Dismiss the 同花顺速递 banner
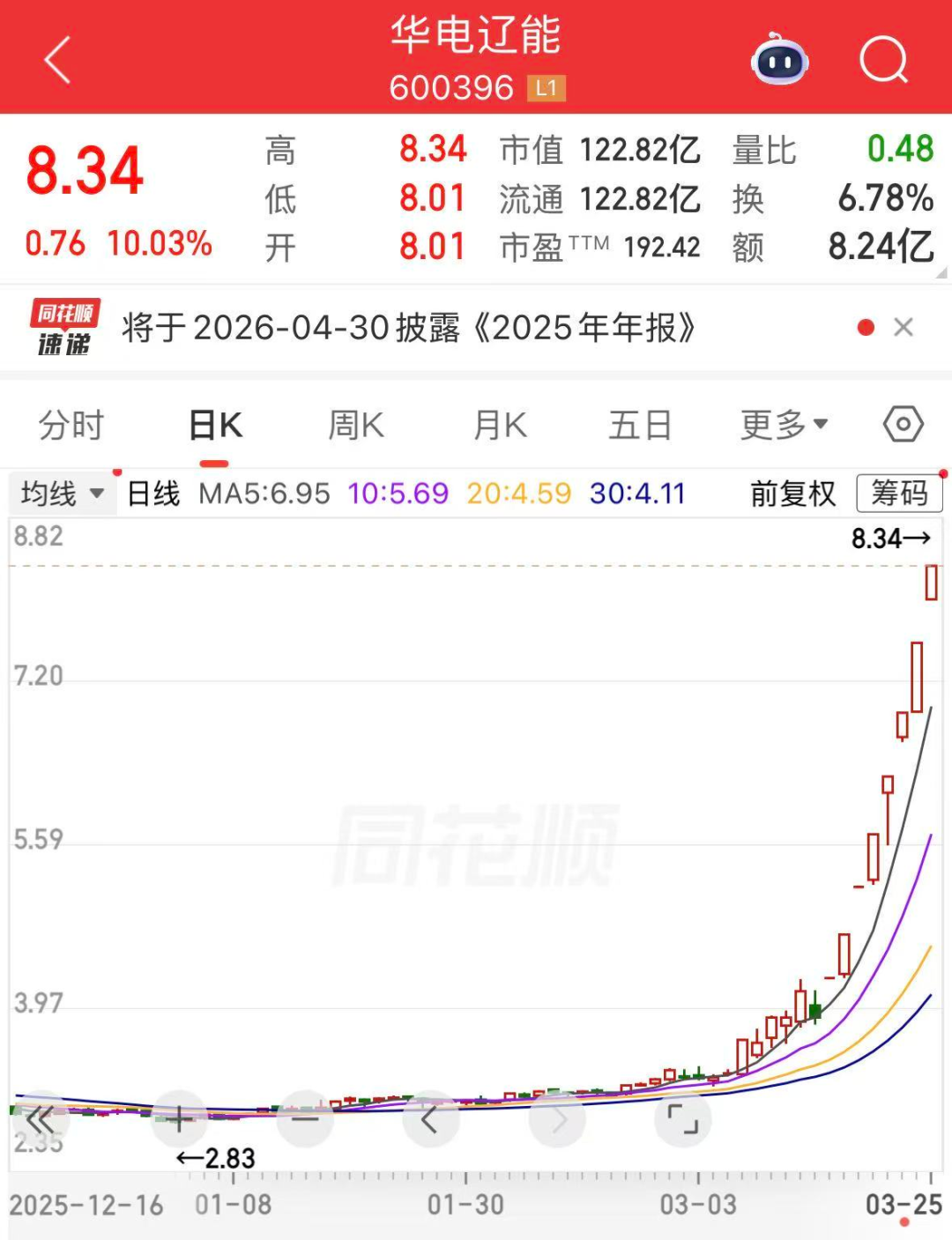The image size is (952, 1240). 903,328
